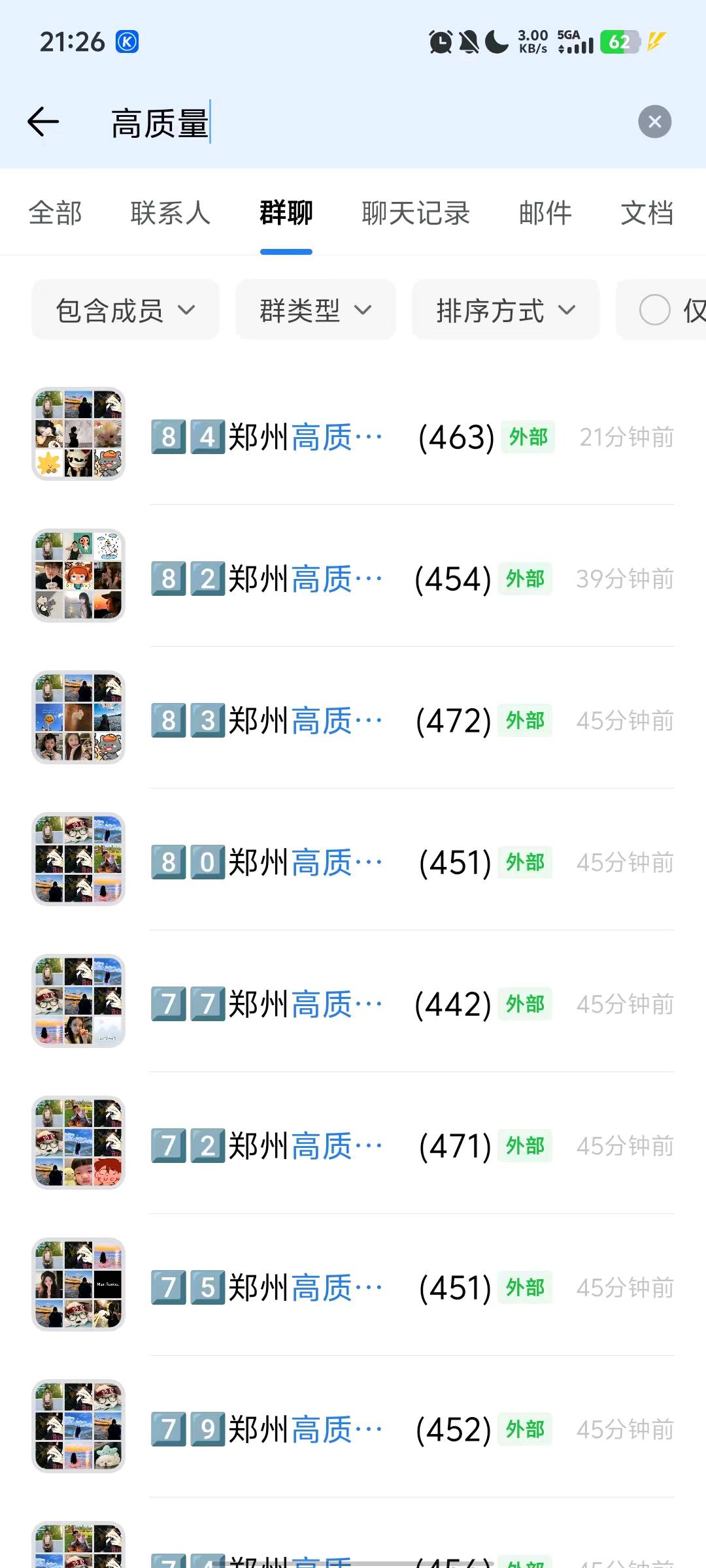Open the 群类型 filter dropdown
This screenshot has height=1568, width=706.
314,310
